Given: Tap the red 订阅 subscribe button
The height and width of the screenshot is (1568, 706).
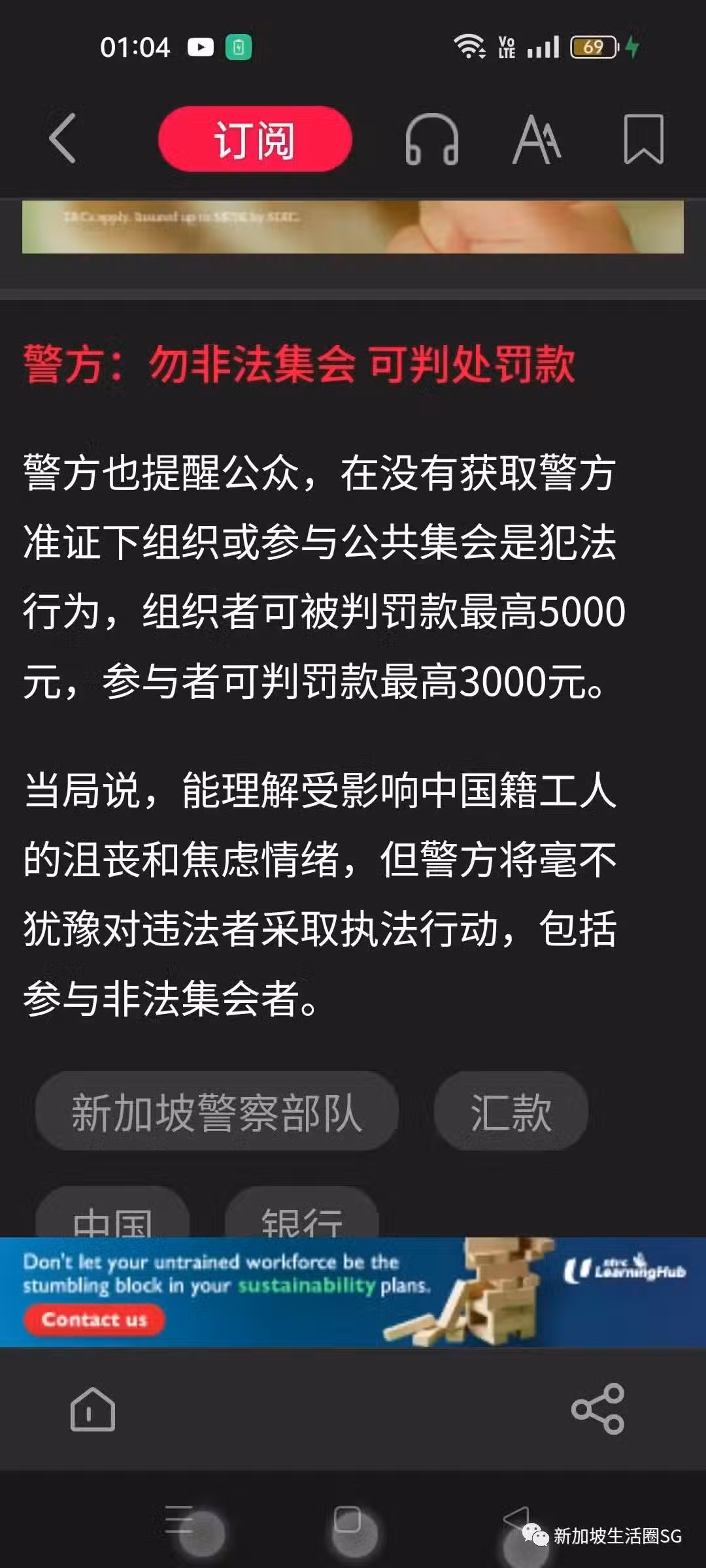Looking at the screenshot, I should tap(255, 139).
